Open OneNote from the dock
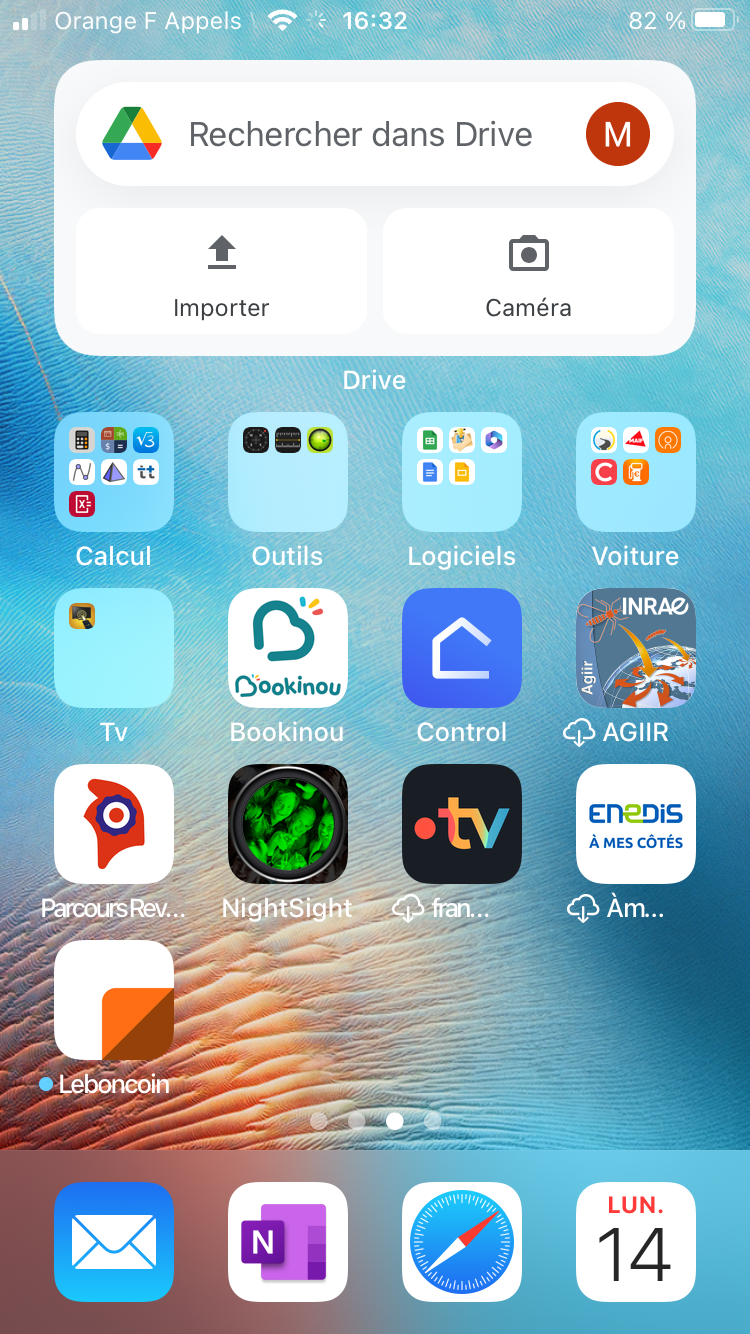 coord(288,1242)
